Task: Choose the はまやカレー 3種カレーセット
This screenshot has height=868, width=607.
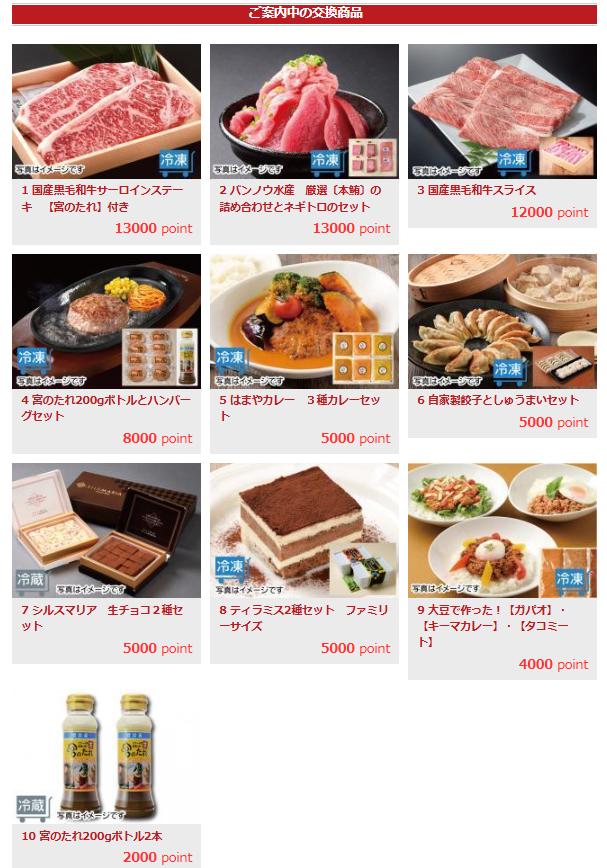Action: [x=304, y=321]
